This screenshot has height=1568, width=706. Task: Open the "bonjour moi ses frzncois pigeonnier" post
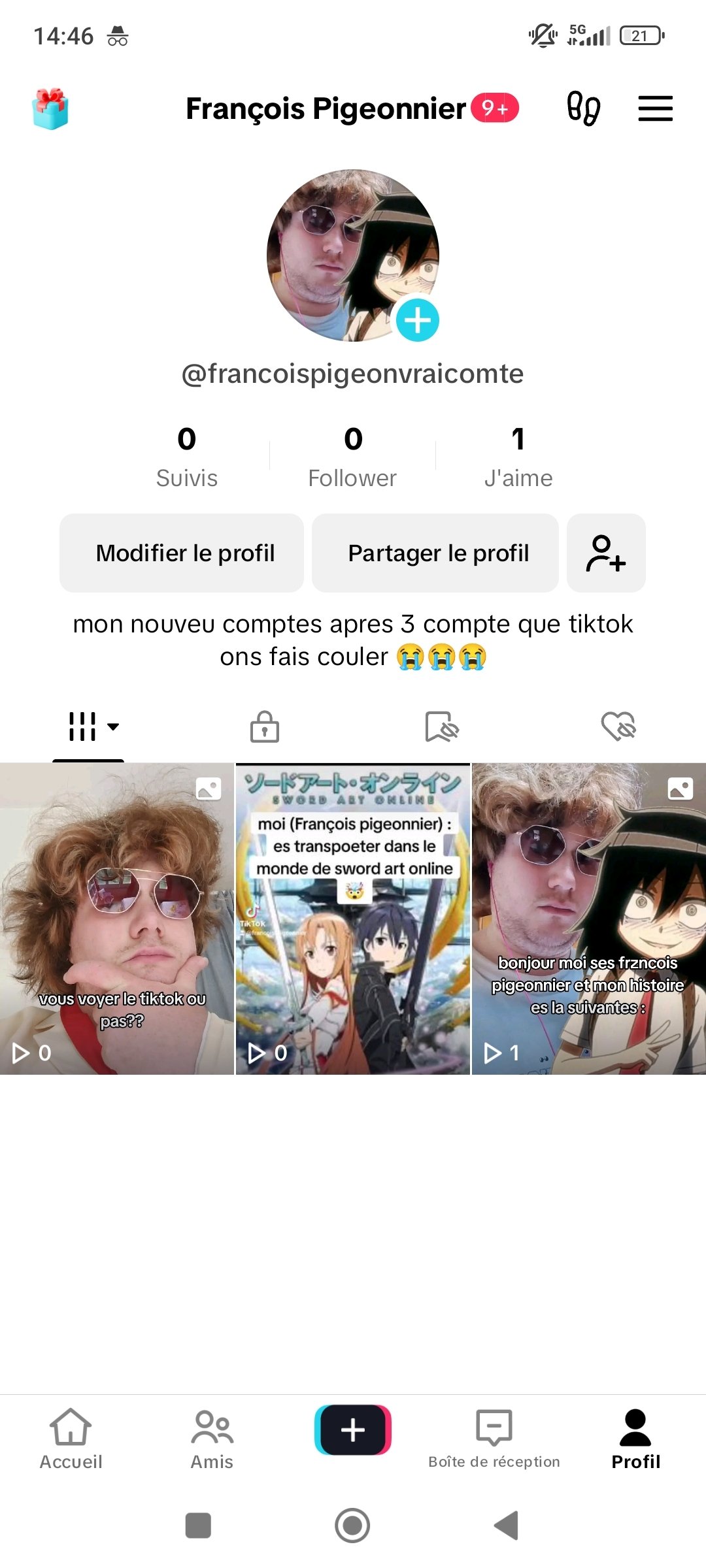pyautogui.click(x=589, y=919)
